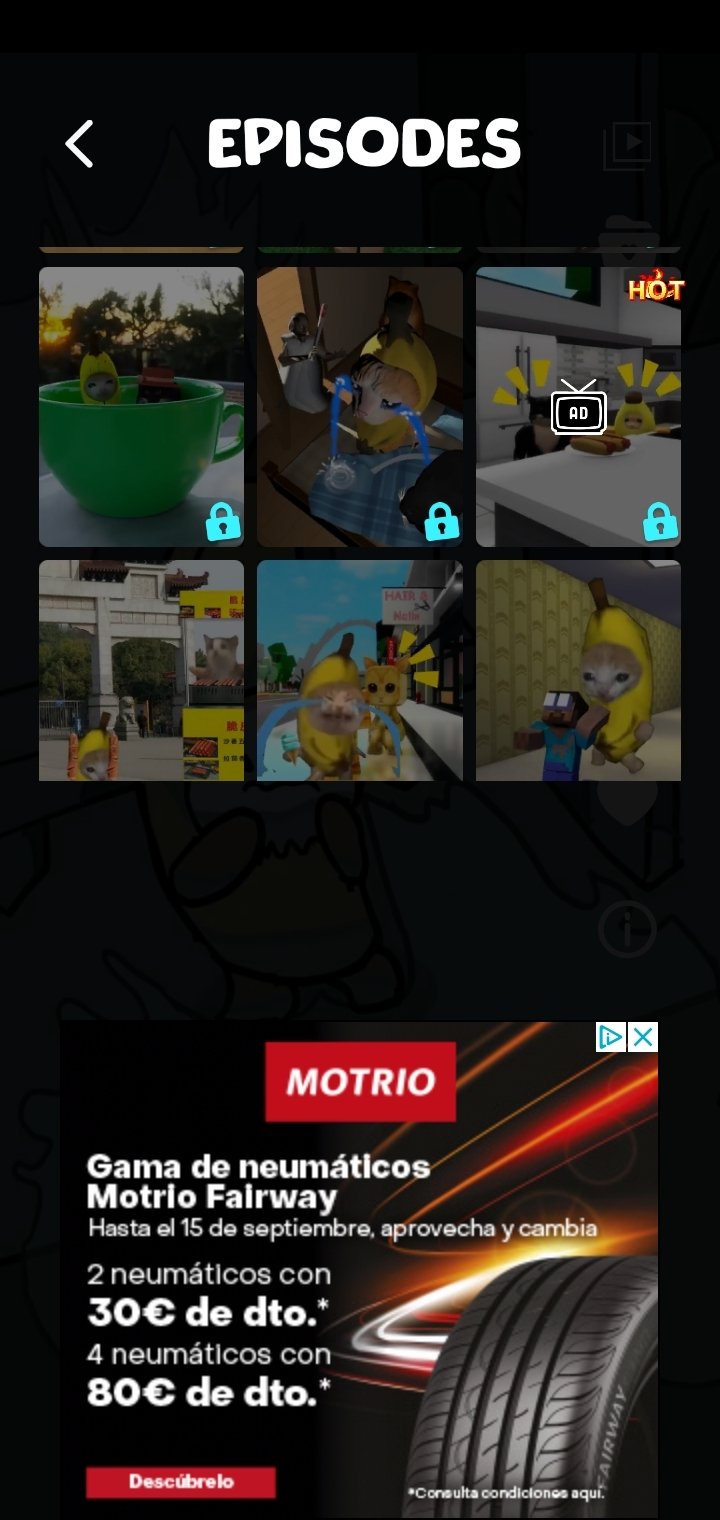Close the Motrio advertisement banner
Viewport: 720px width, 1520px height.
643,1037
